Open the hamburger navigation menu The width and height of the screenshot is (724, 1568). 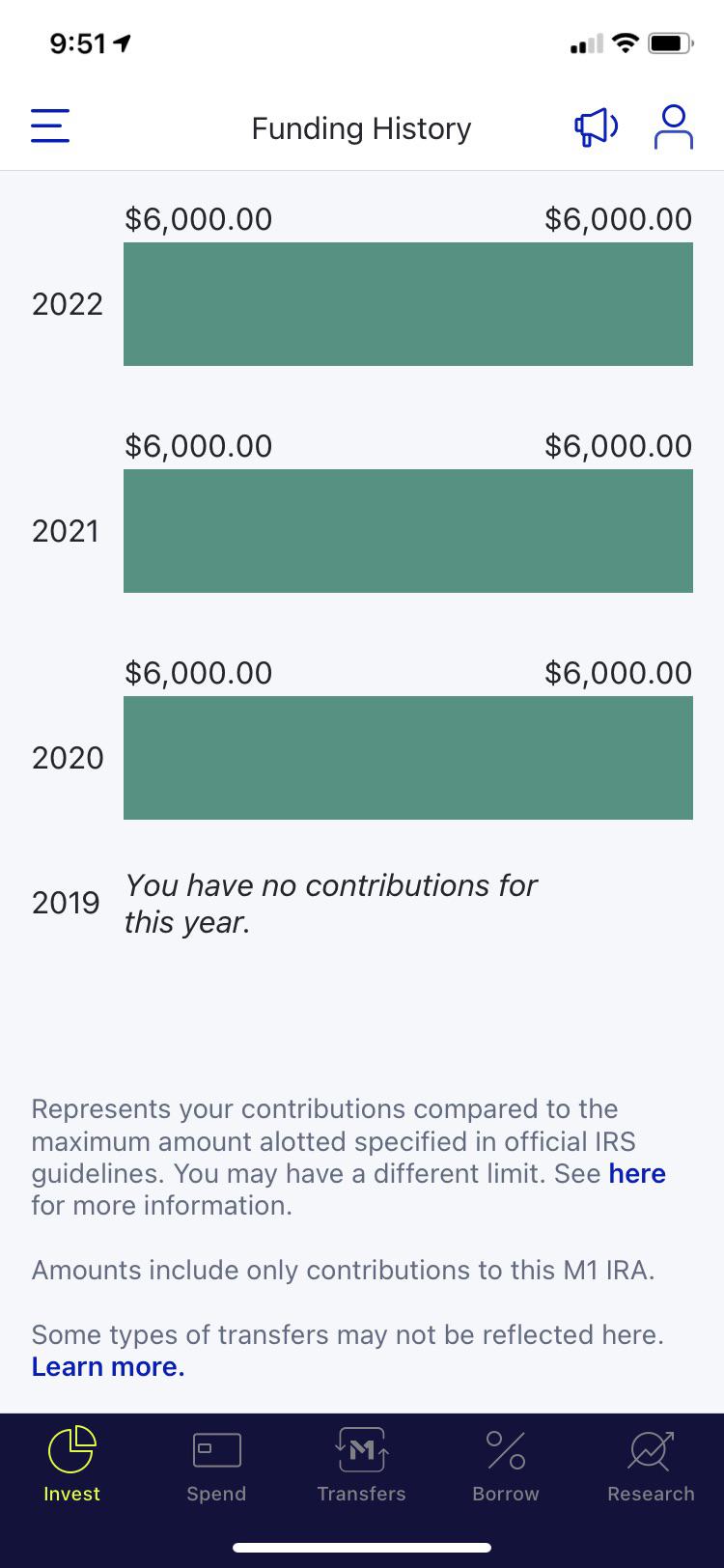pos(49,126)
